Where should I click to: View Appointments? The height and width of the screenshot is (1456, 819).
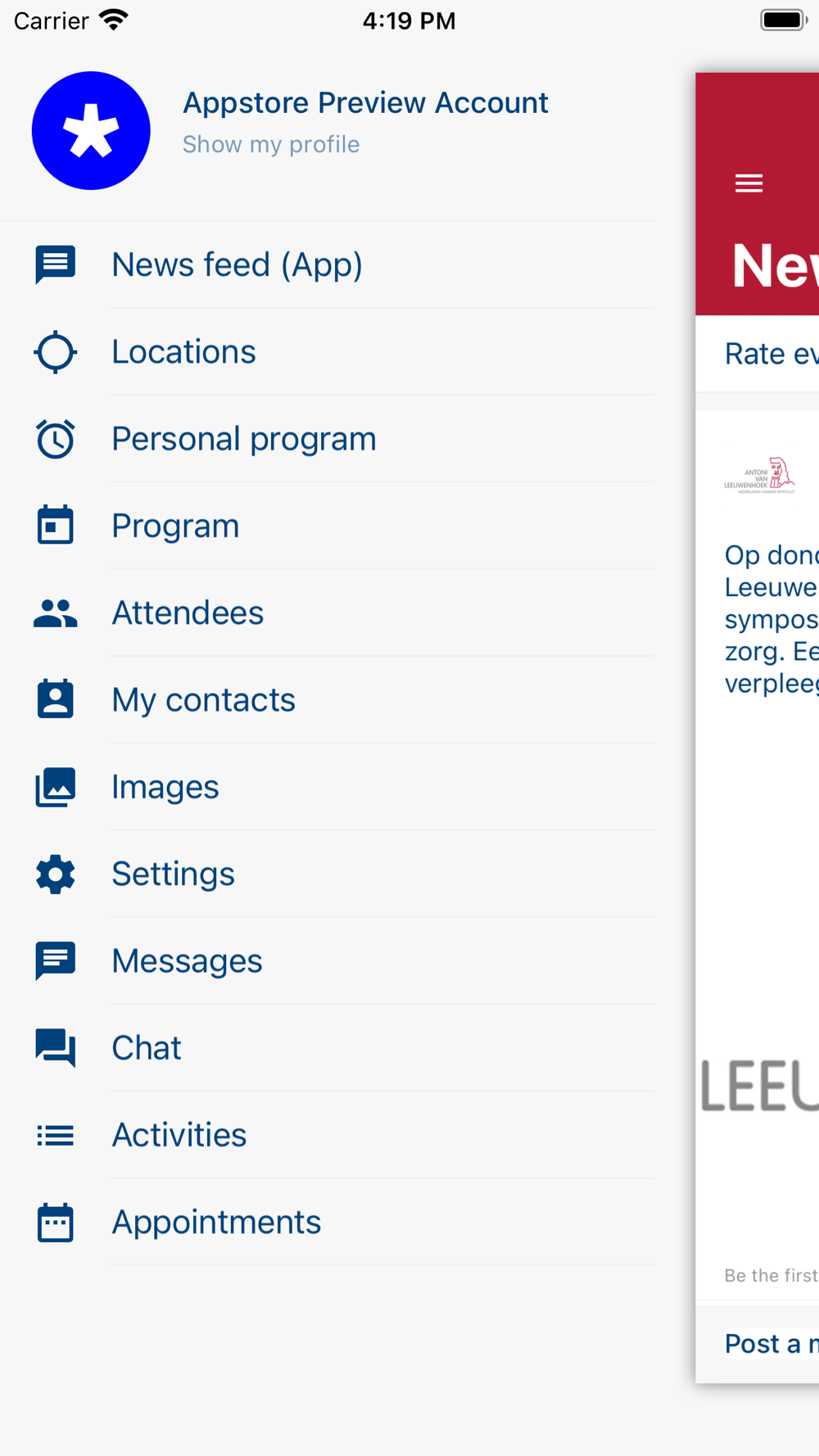point(328,1222)
